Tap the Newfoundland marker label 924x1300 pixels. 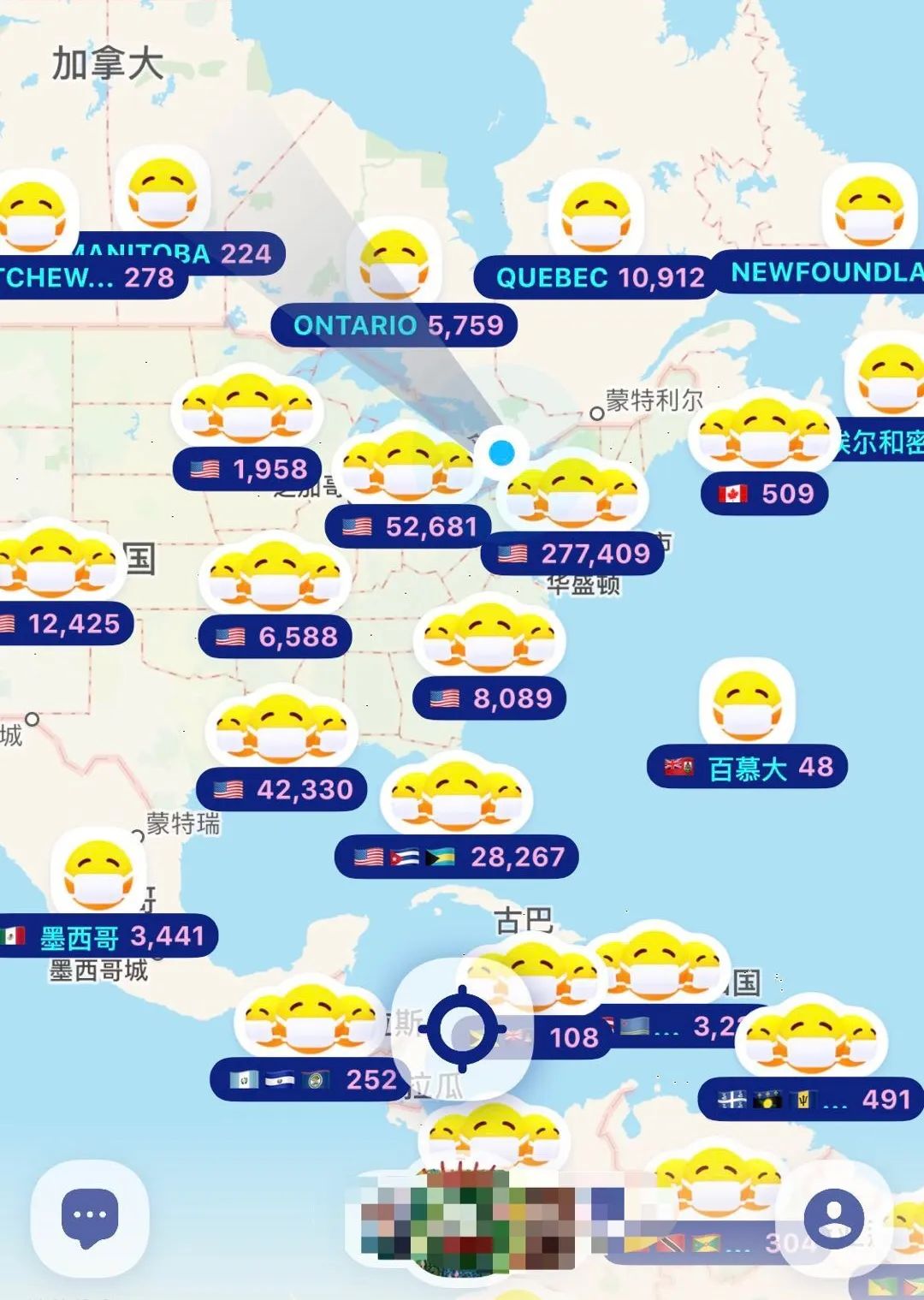[x=821, y=273]
